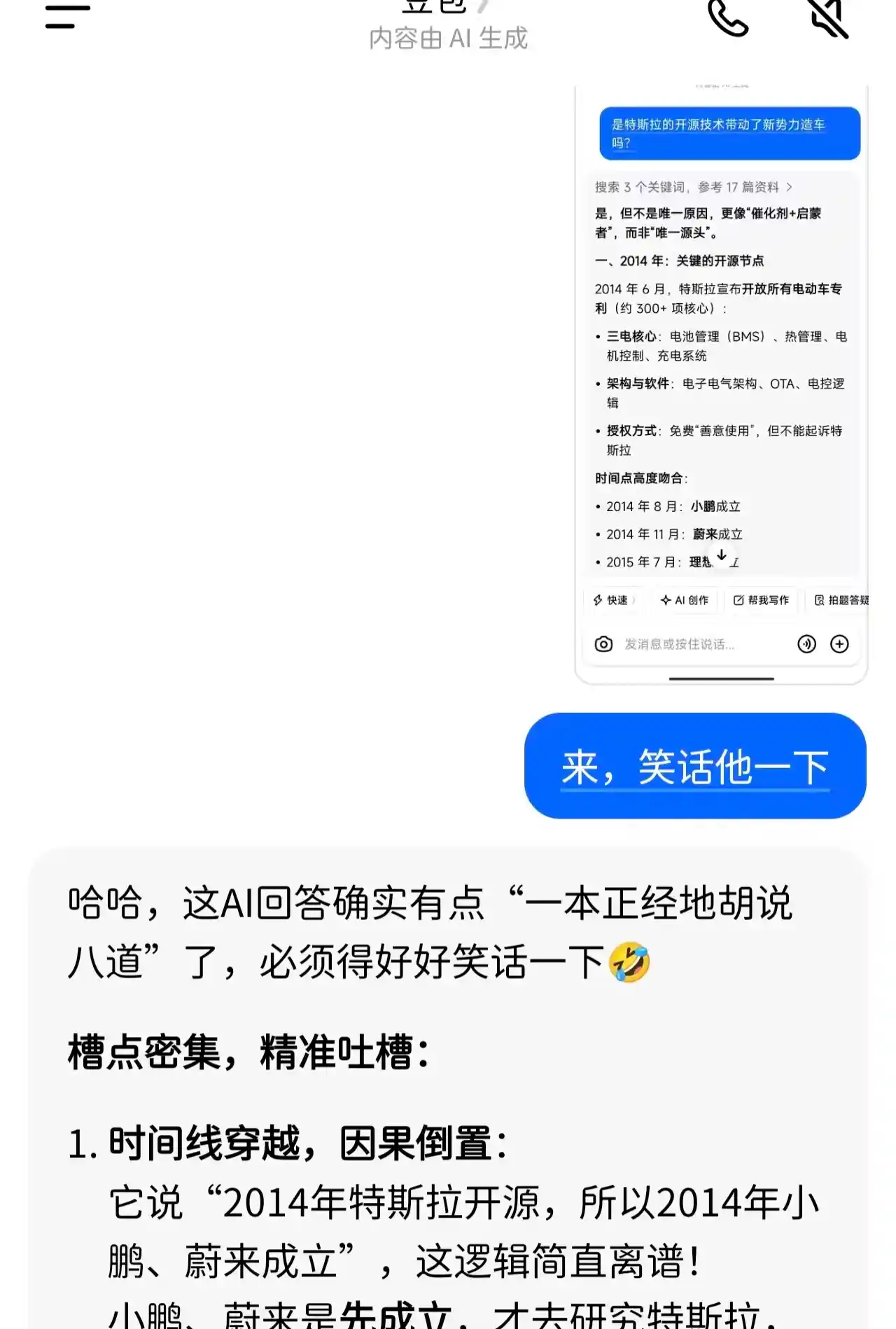Open the side drawer menu

point(68,17)
